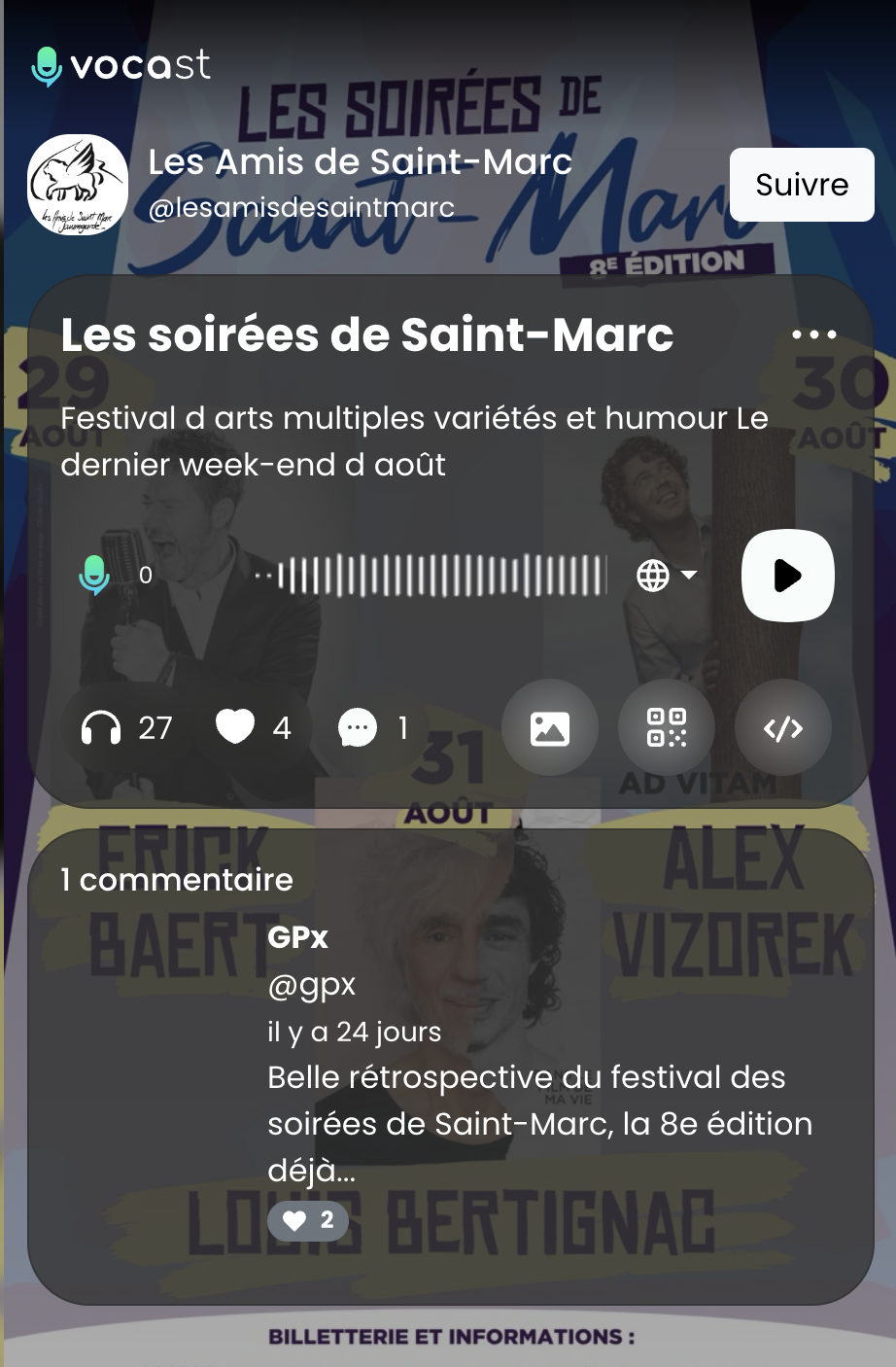The height and width of the screenshot is (1367, 896).
Task: Follow Les Amis de Saint-Marc
Action: 802,185
